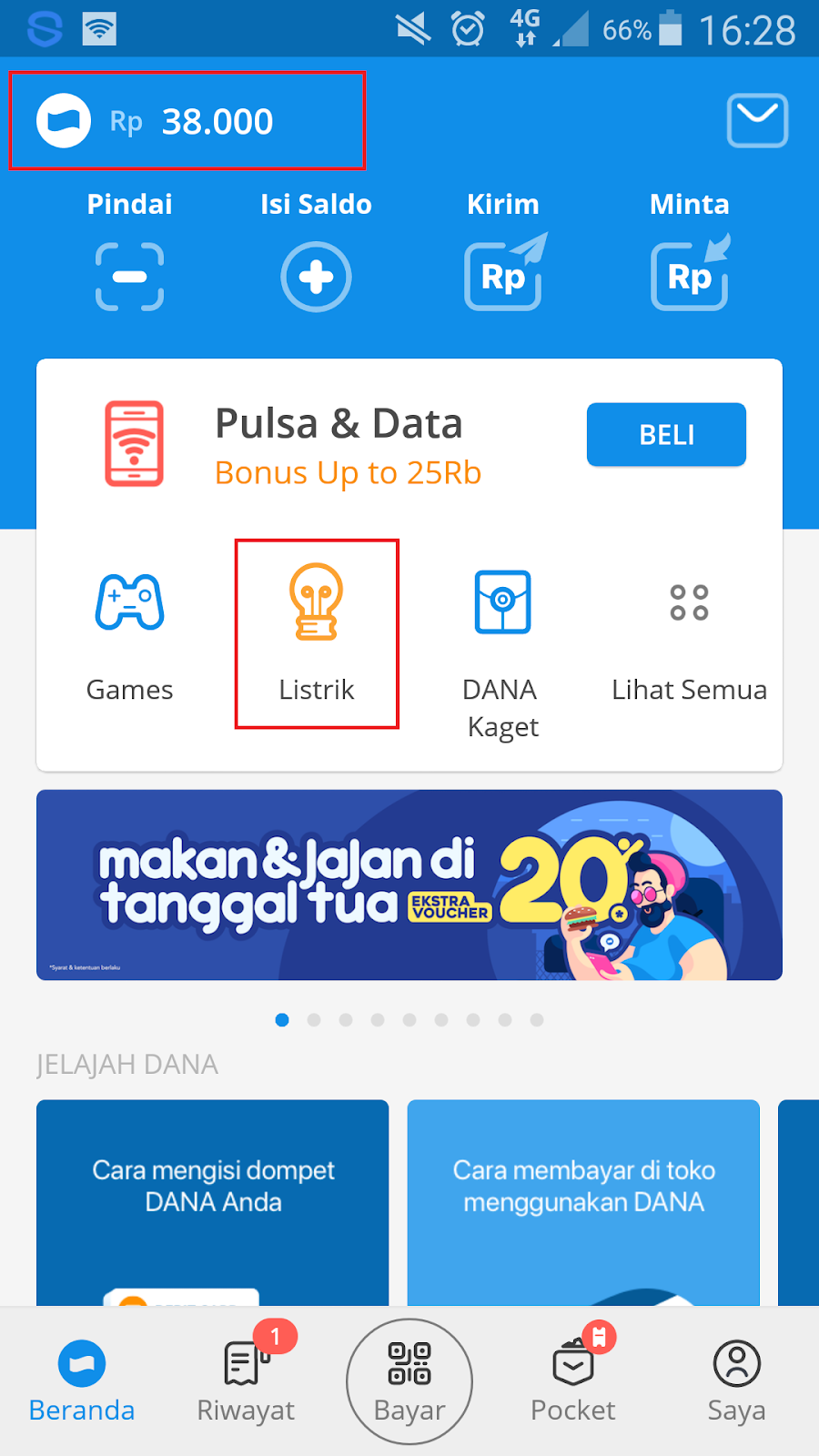The width and height of the screenshot is (819, 1456).
Task: Open the Games service
Action: point(130,632)
